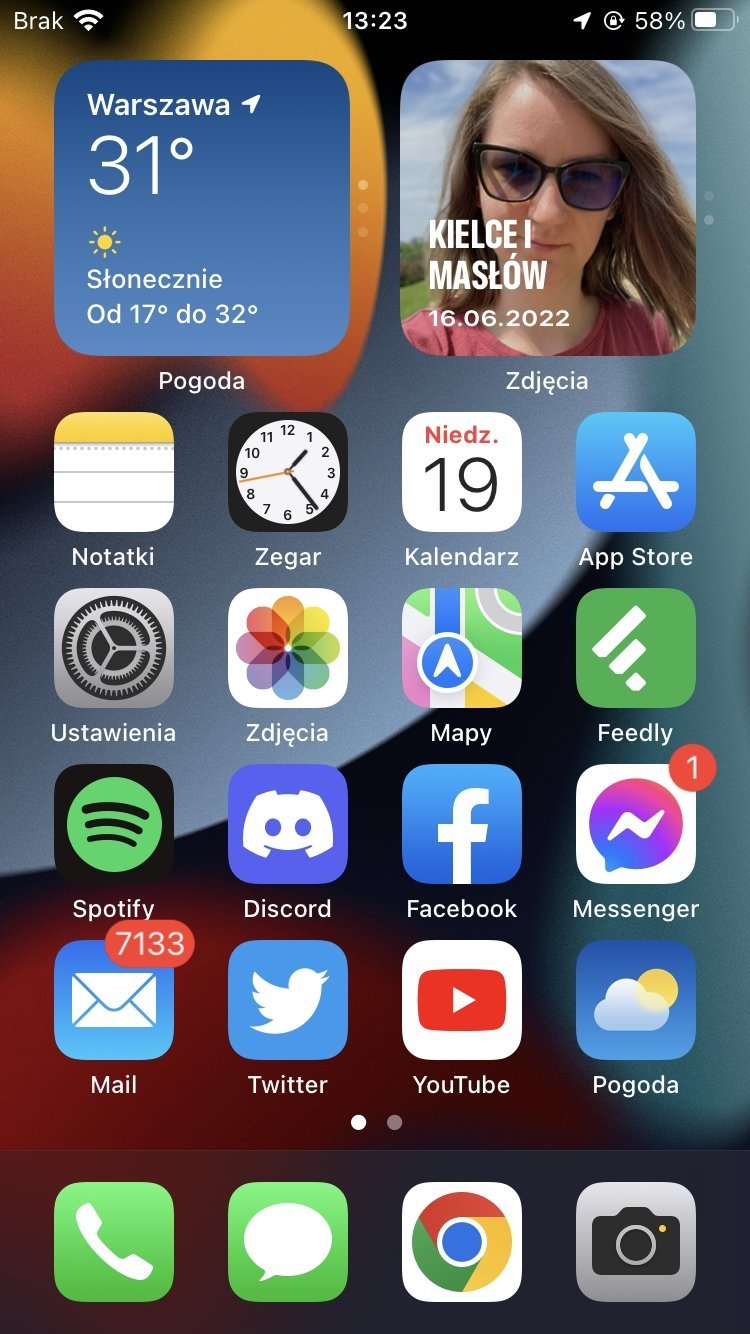Open Kalendarz showing Niedz. 19
The image size is (750, 1334).
click(462, 472)
